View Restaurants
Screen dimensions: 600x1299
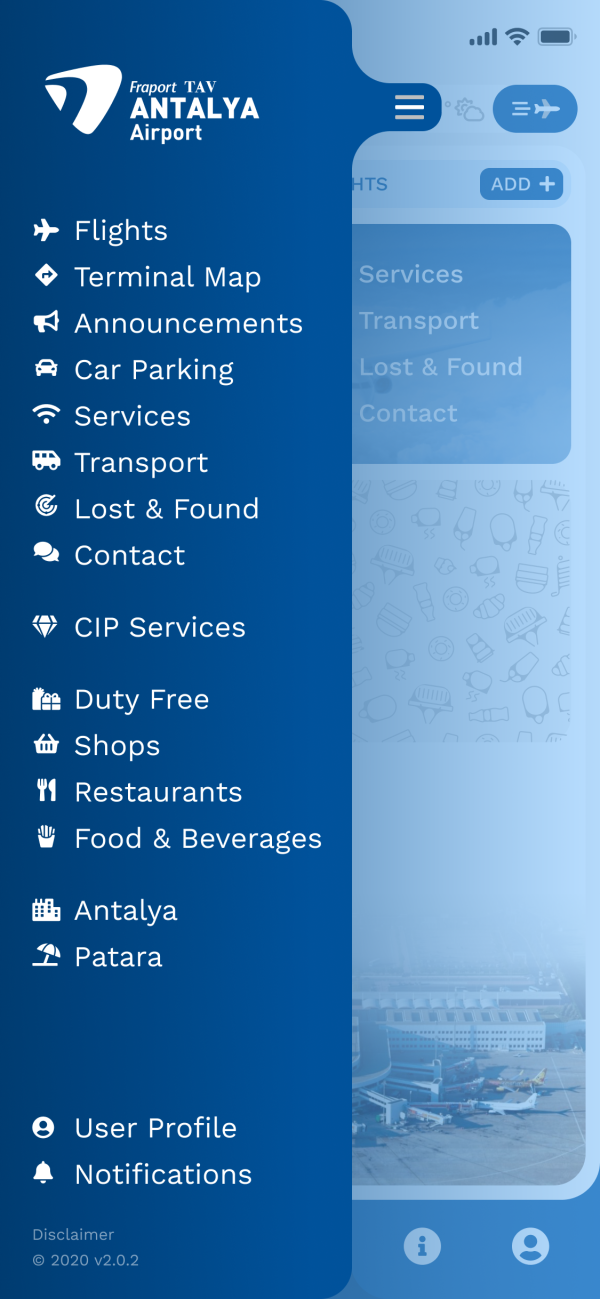(158, 792)
